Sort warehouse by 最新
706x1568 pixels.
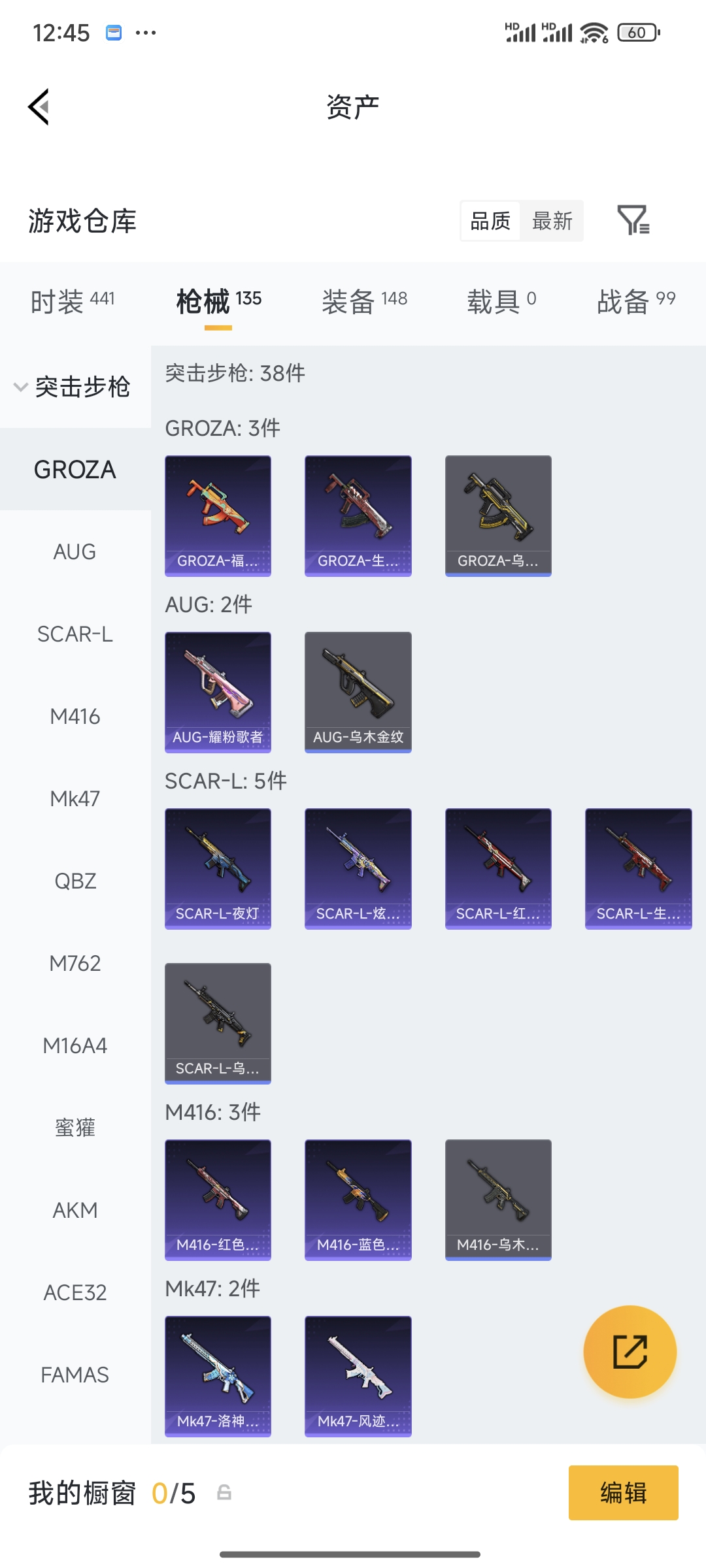[x=552, y=221]
